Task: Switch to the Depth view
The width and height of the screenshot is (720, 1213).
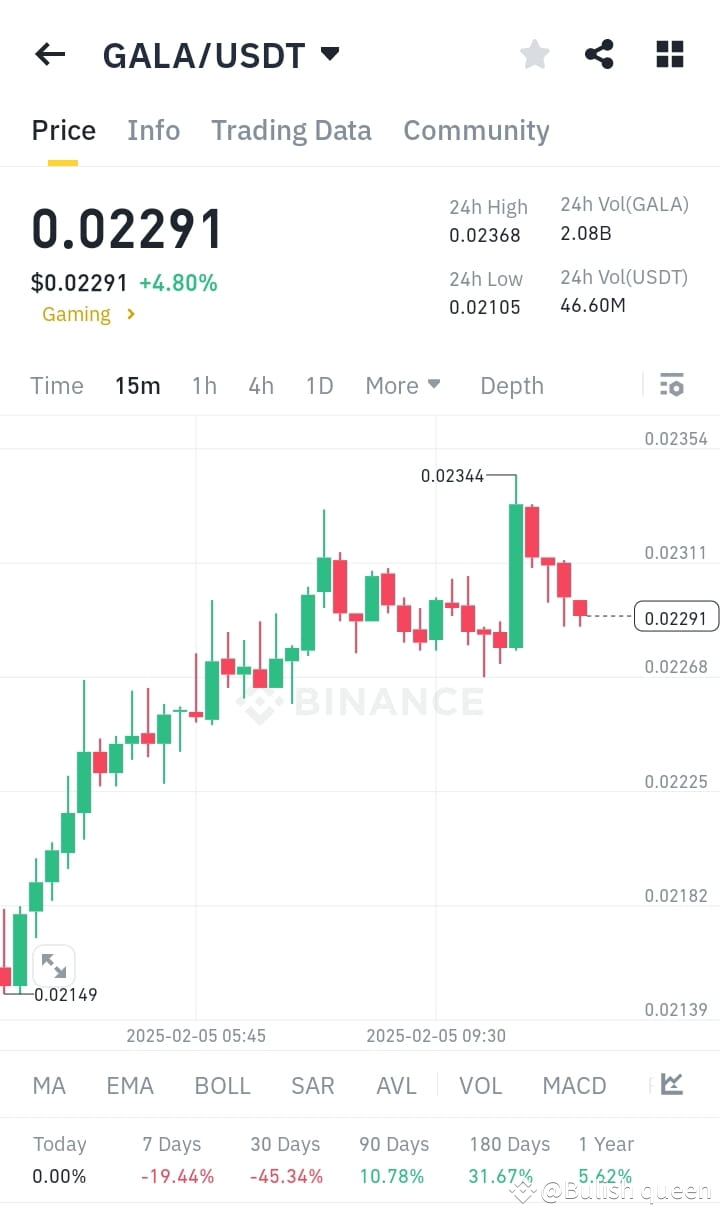Action: click(511, 385)
